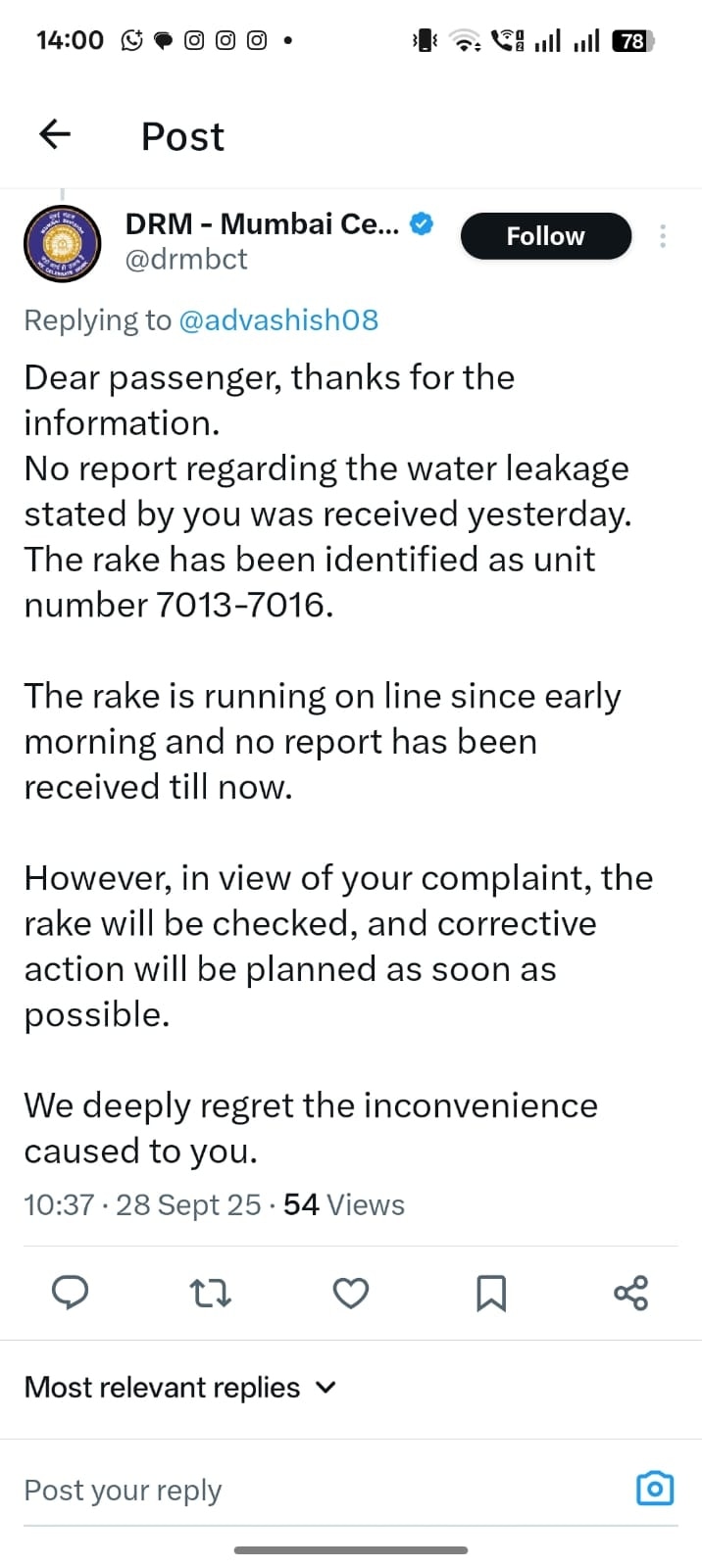Tap the Post your reply field

[294, 1491]
